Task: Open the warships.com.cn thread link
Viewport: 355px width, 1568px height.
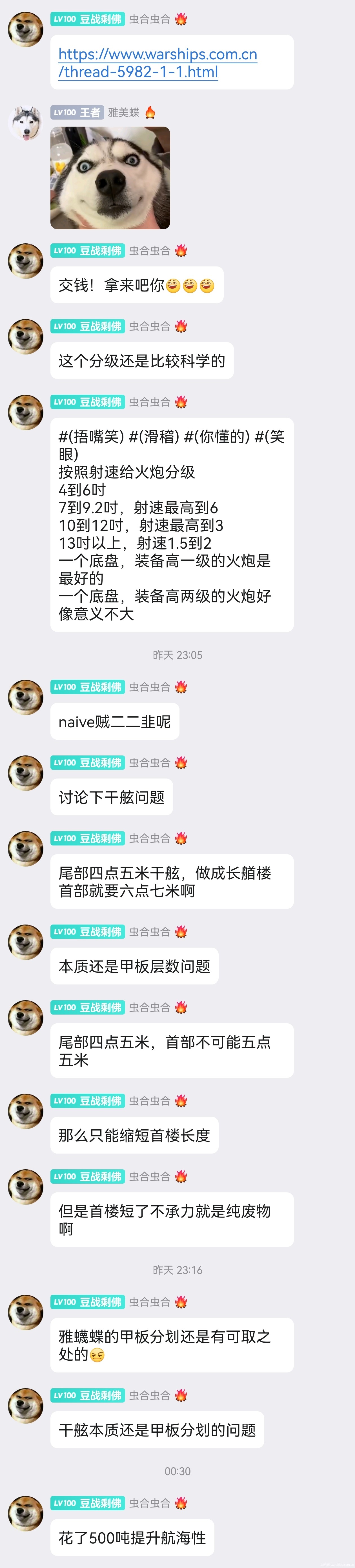Action: (x=157, y=63)
